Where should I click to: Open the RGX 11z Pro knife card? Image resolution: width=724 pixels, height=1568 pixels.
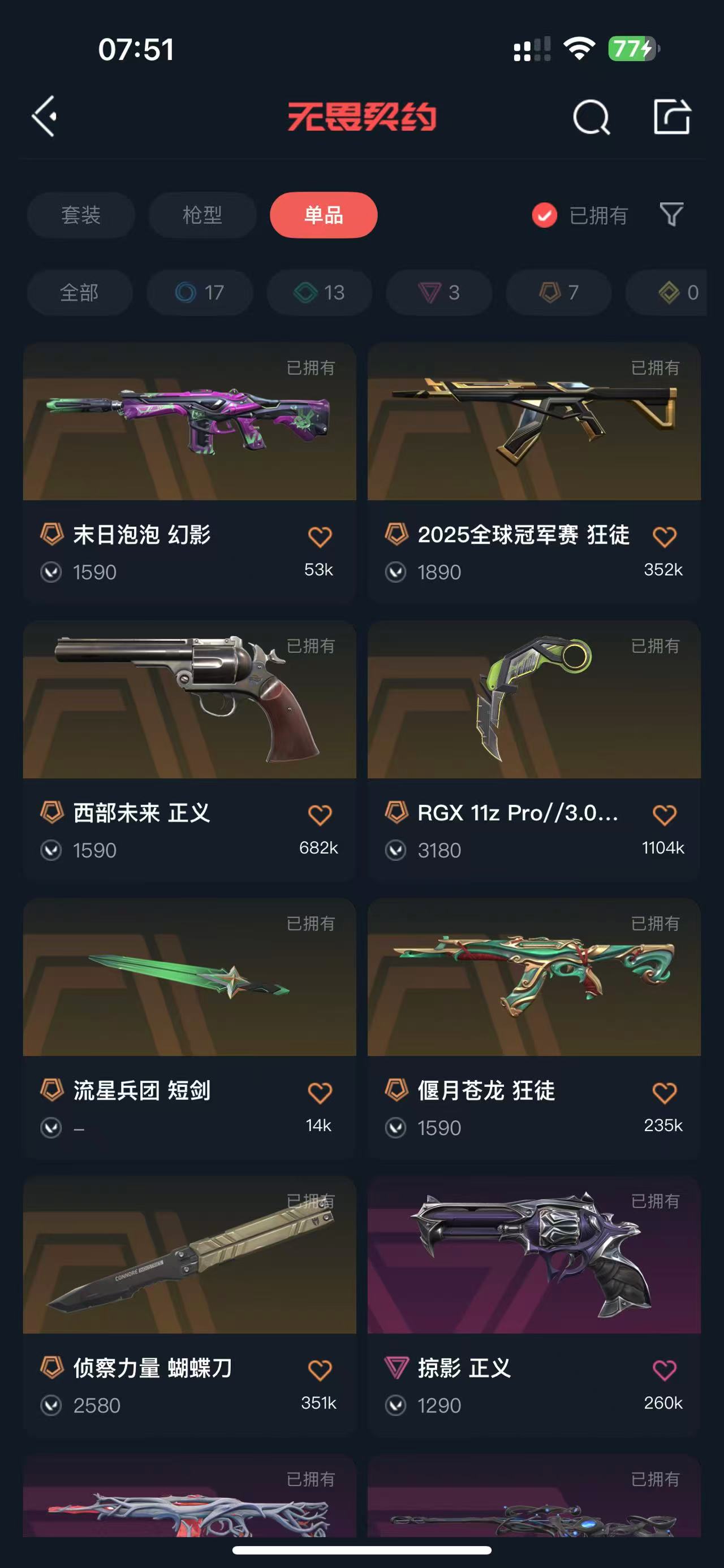534,751
